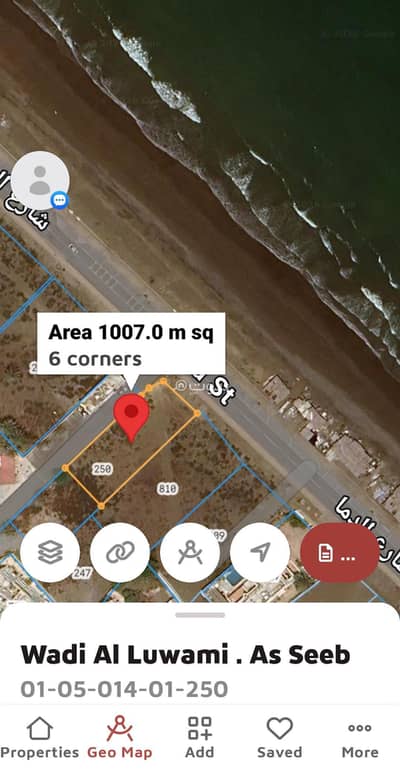The image size is (400, 775).
Task: Tap the location arrow button
Action: (x=260, y=552)
